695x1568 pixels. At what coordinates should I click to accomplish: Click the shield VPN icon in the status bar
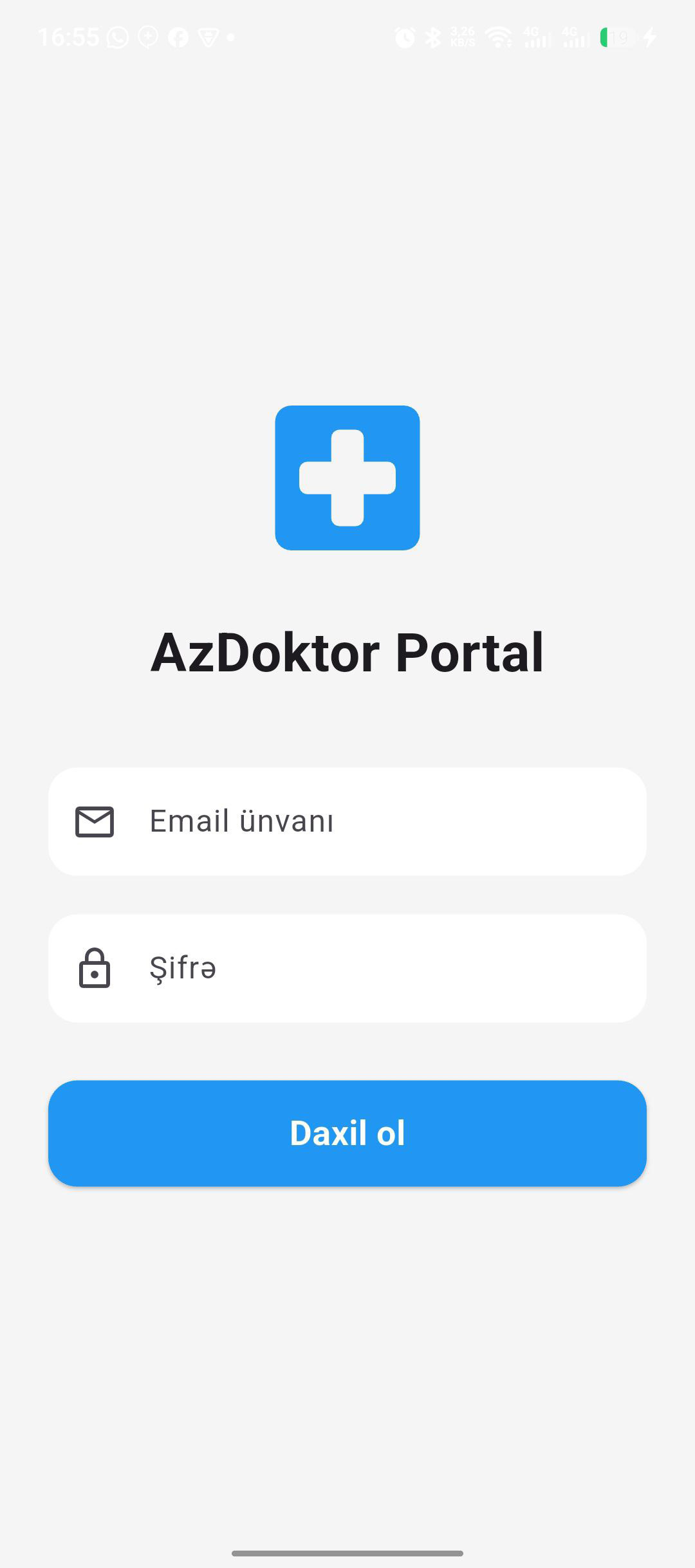coord(209,37)
